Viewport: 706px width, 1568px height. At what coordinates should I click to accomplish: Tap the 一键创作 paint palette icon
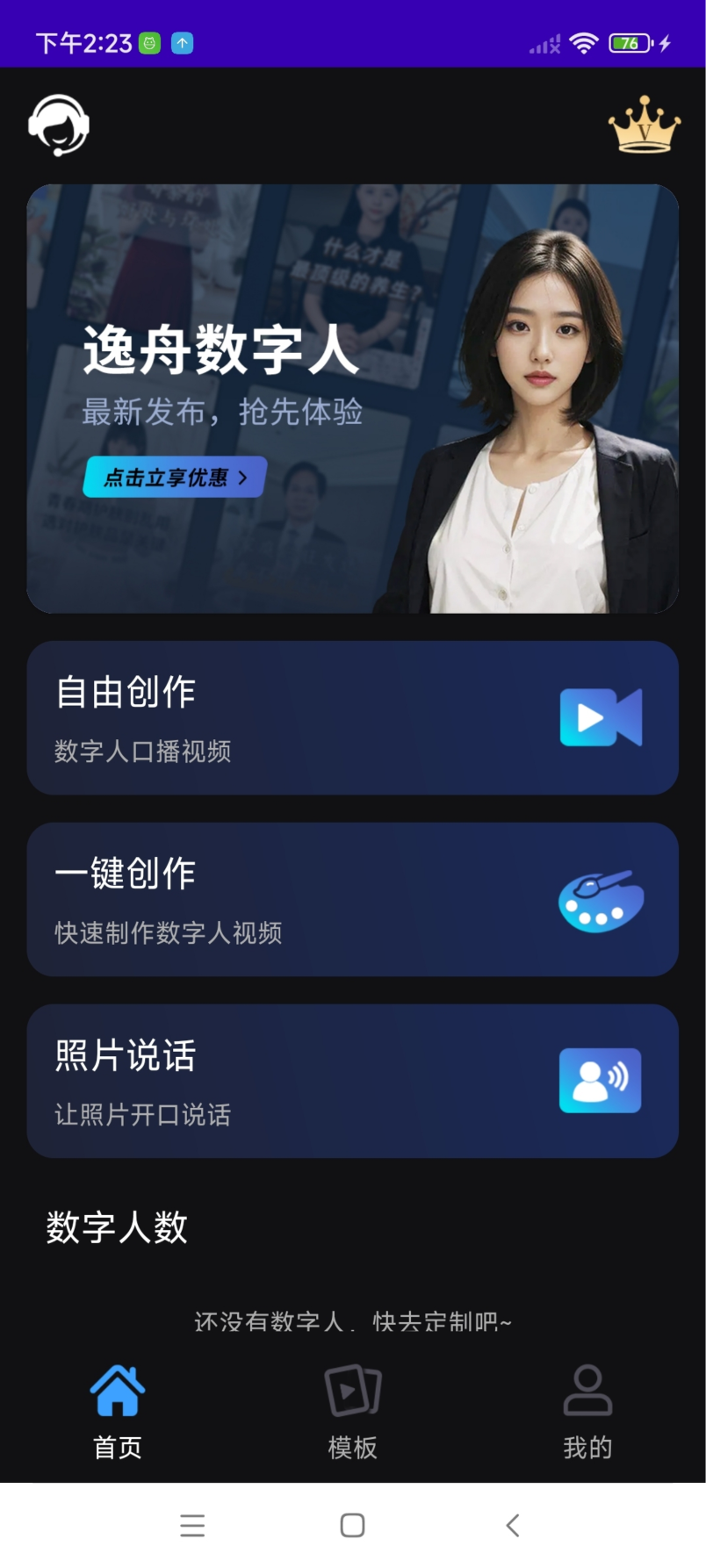600,899
